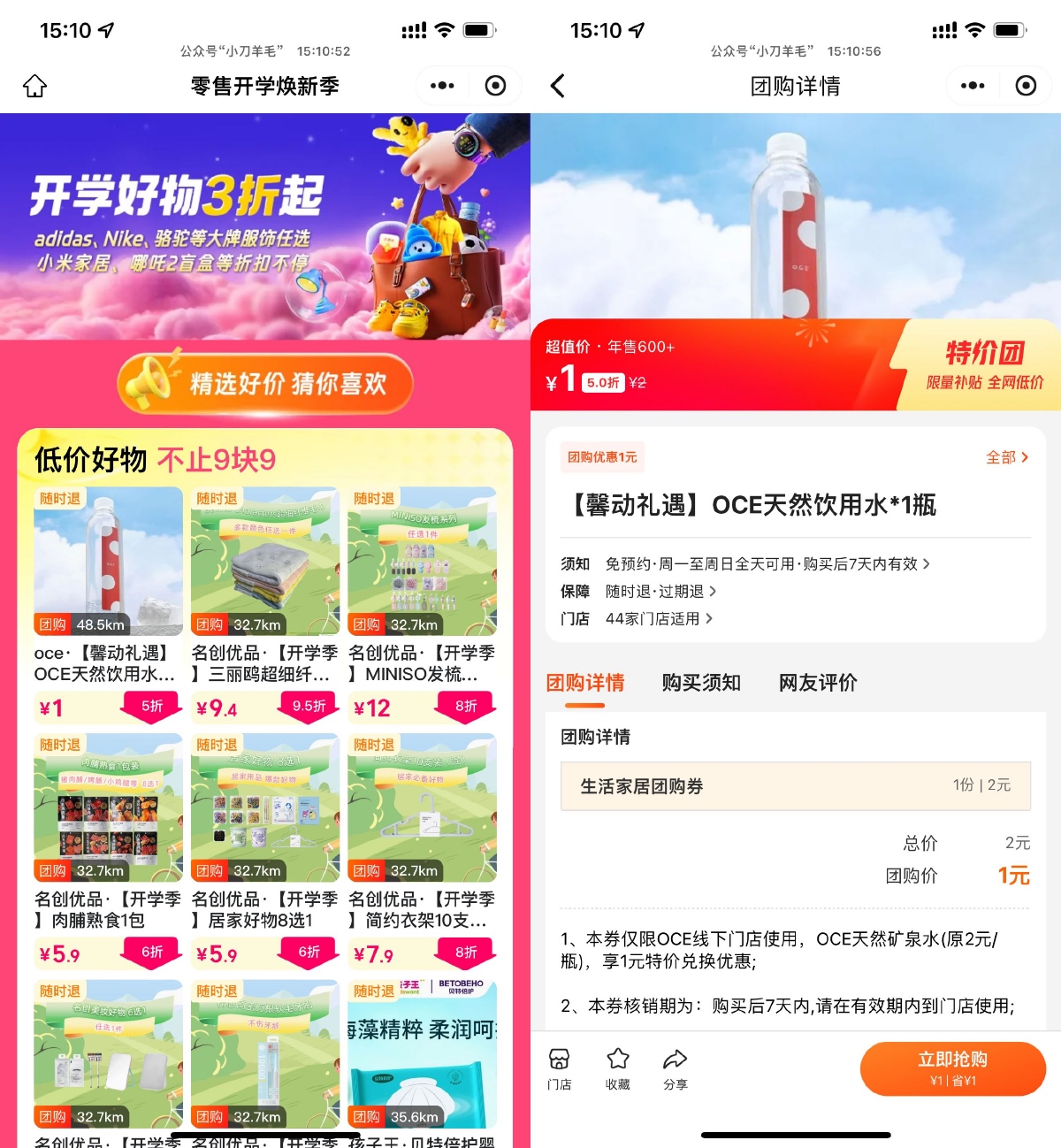
Task: Tap home icon beside 零售开学焕新季 title
Action: [x=34, y=86]
